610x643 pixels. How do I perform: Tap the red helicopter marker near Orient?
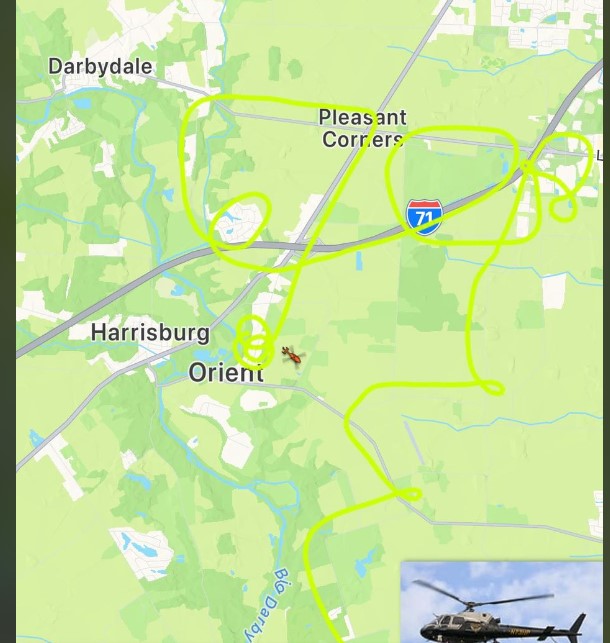290,355
